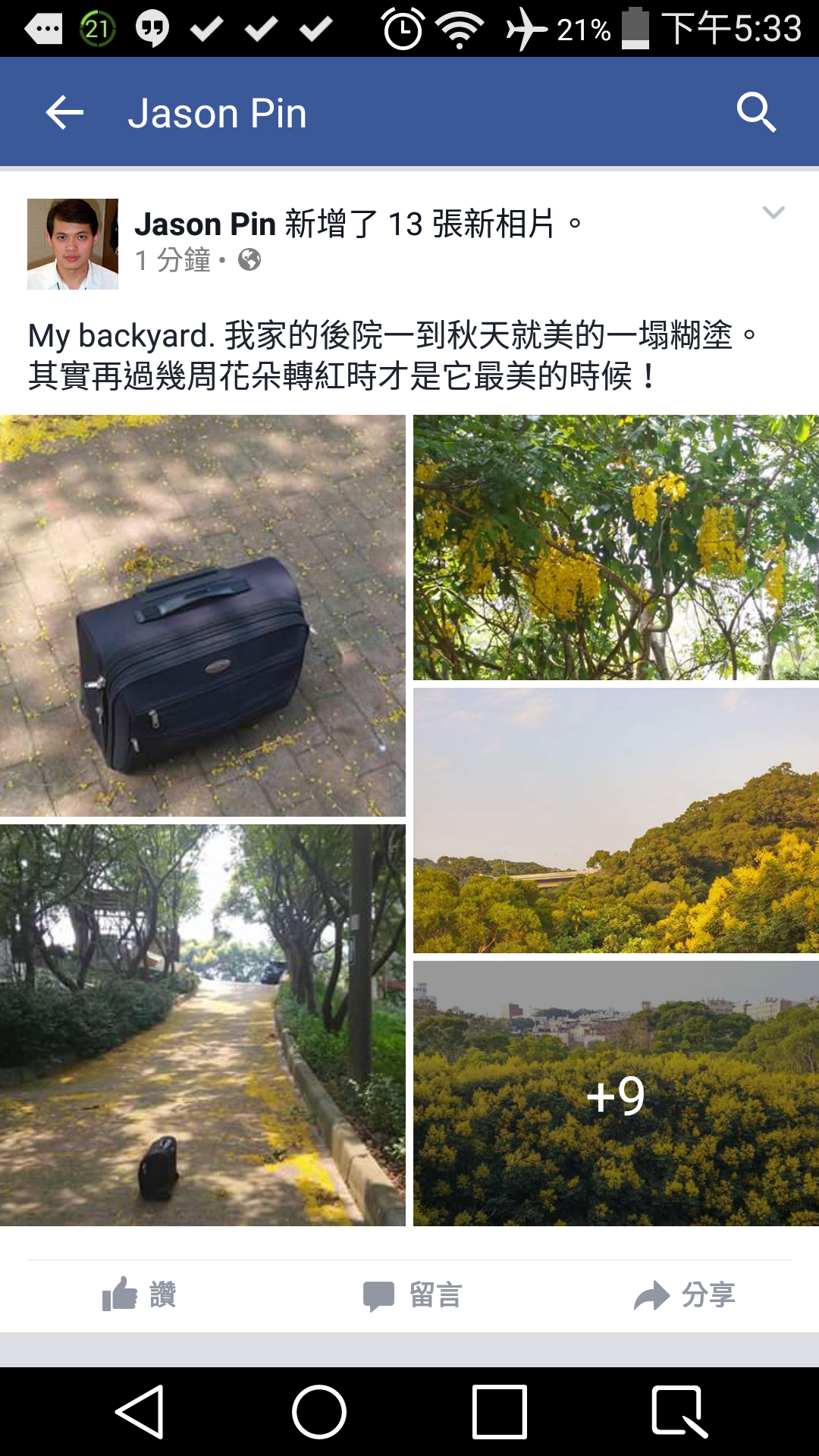Open the suitcase close-up photo

tap(202, 616)
